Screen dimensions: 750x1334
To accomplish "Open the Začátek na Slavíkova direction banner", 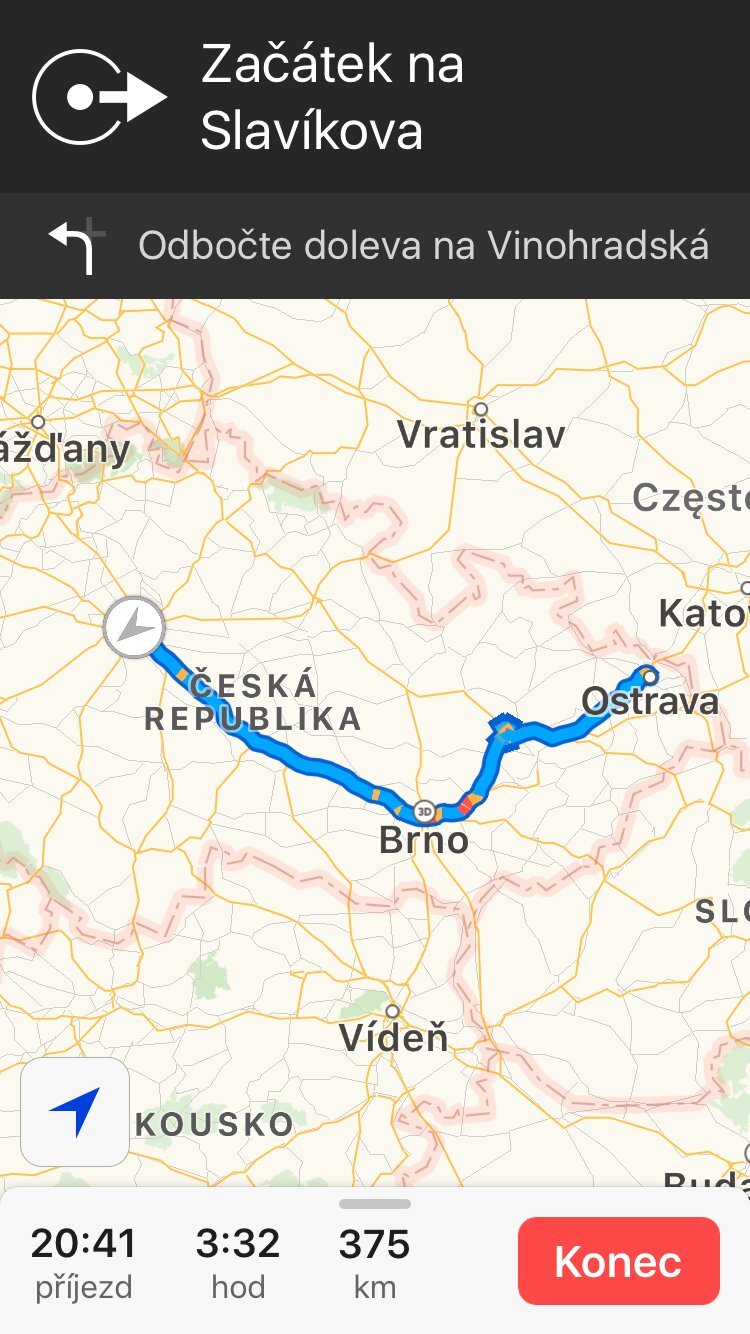I will pos(375,97).
